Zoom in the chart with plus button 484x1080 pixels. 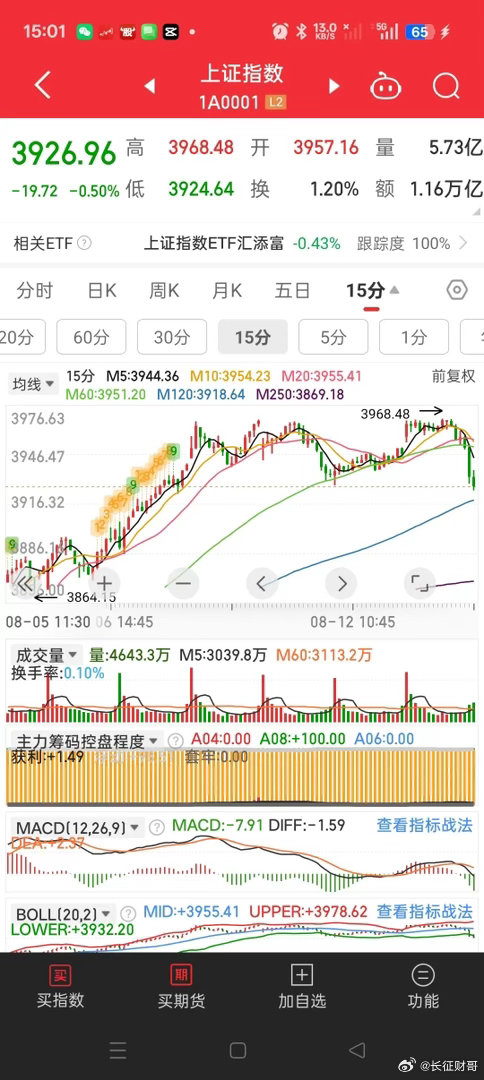[x=103, y=583]
